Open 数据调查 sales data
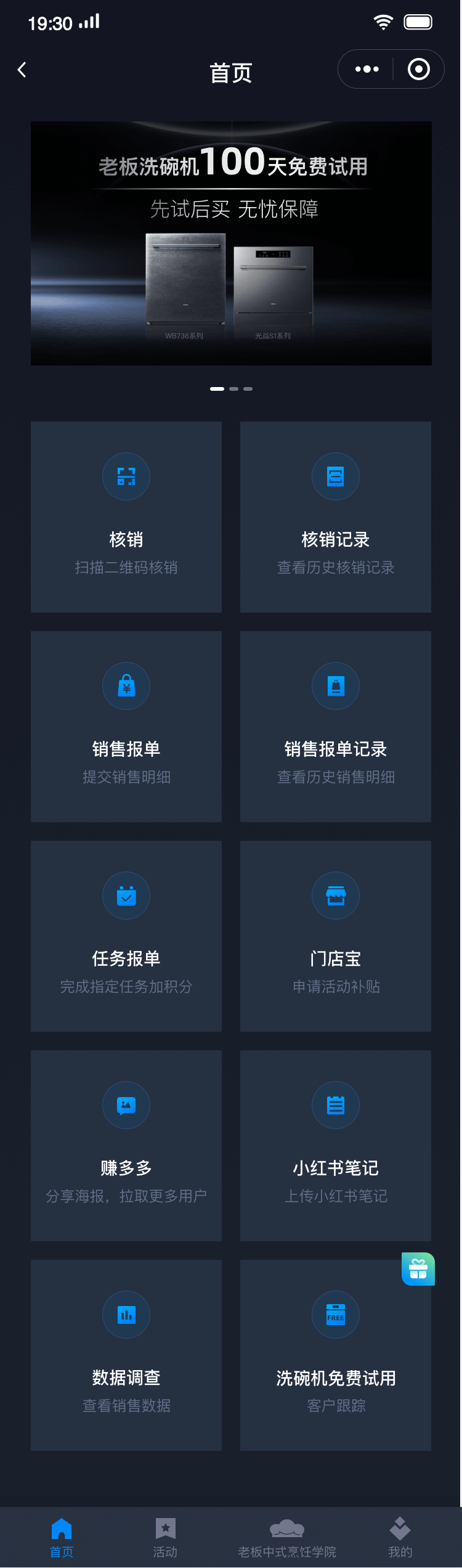 click(x=126, y=1355)
